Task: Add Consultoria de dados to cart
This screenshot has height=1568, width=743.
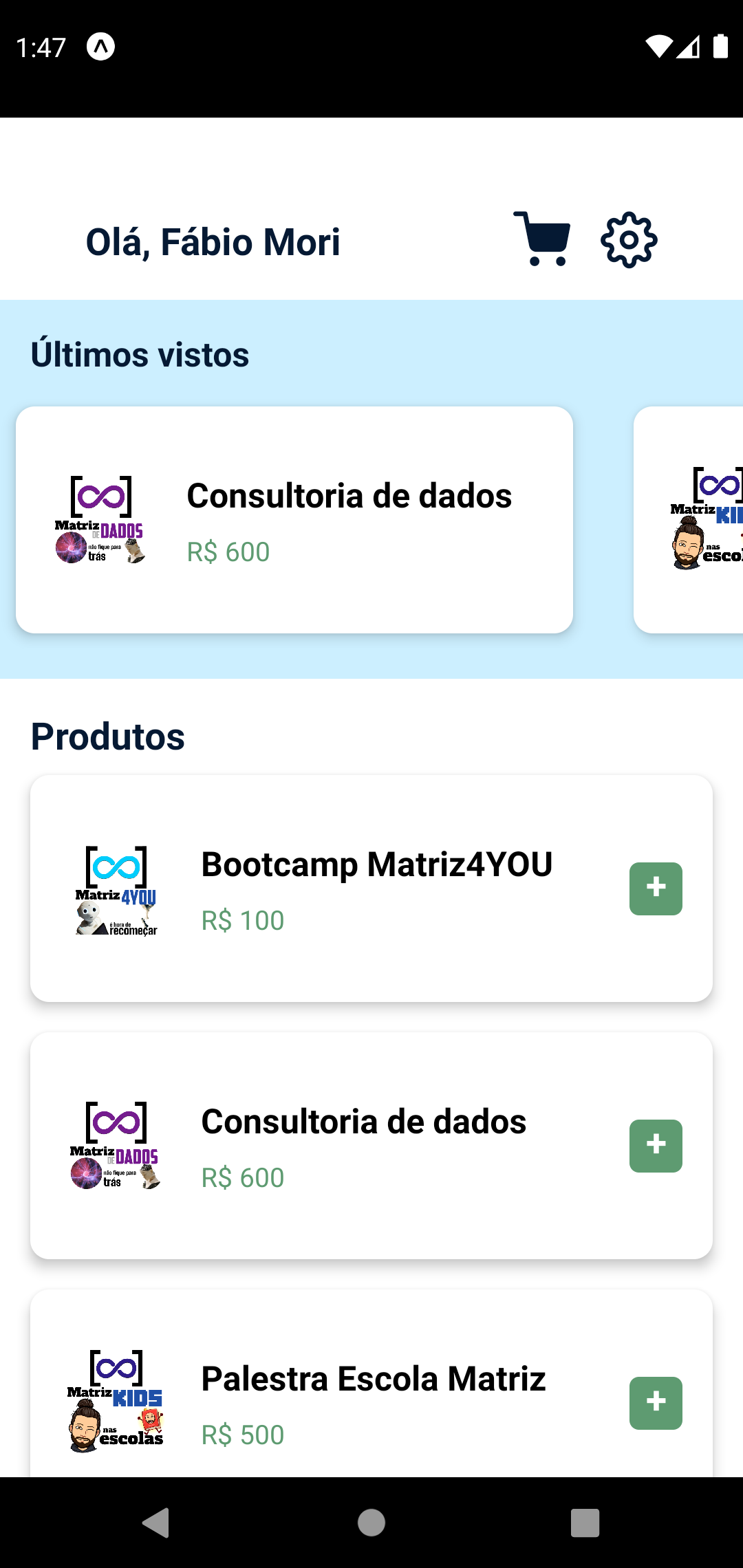Action: [654, 1145]
